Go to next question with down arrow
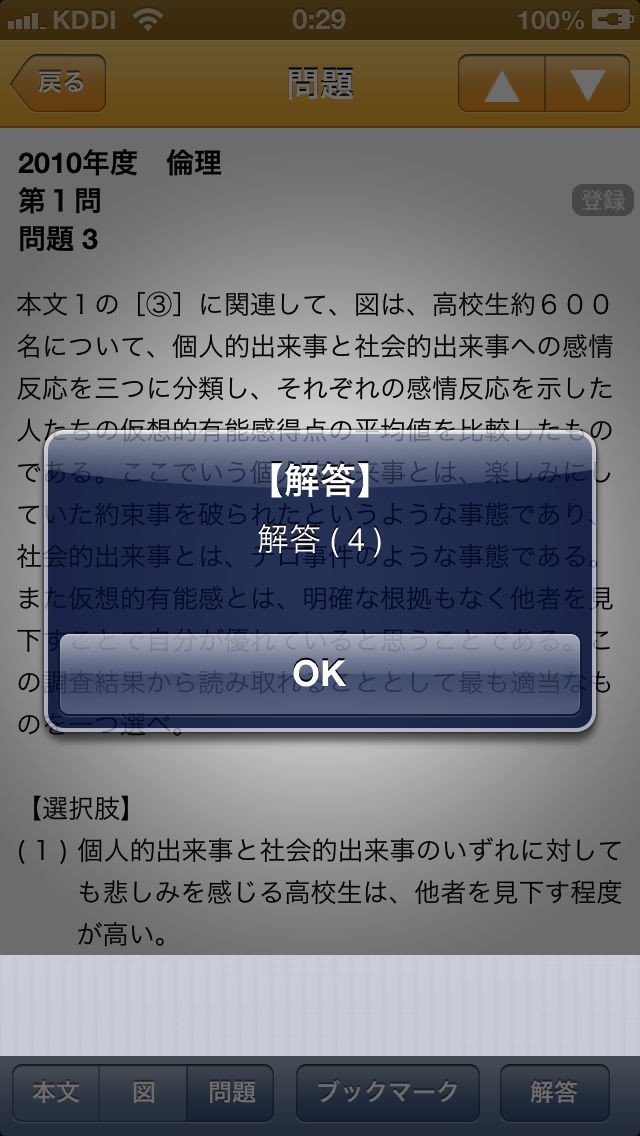This screenshot has height=1136, width=640. (x=587, y=83)
